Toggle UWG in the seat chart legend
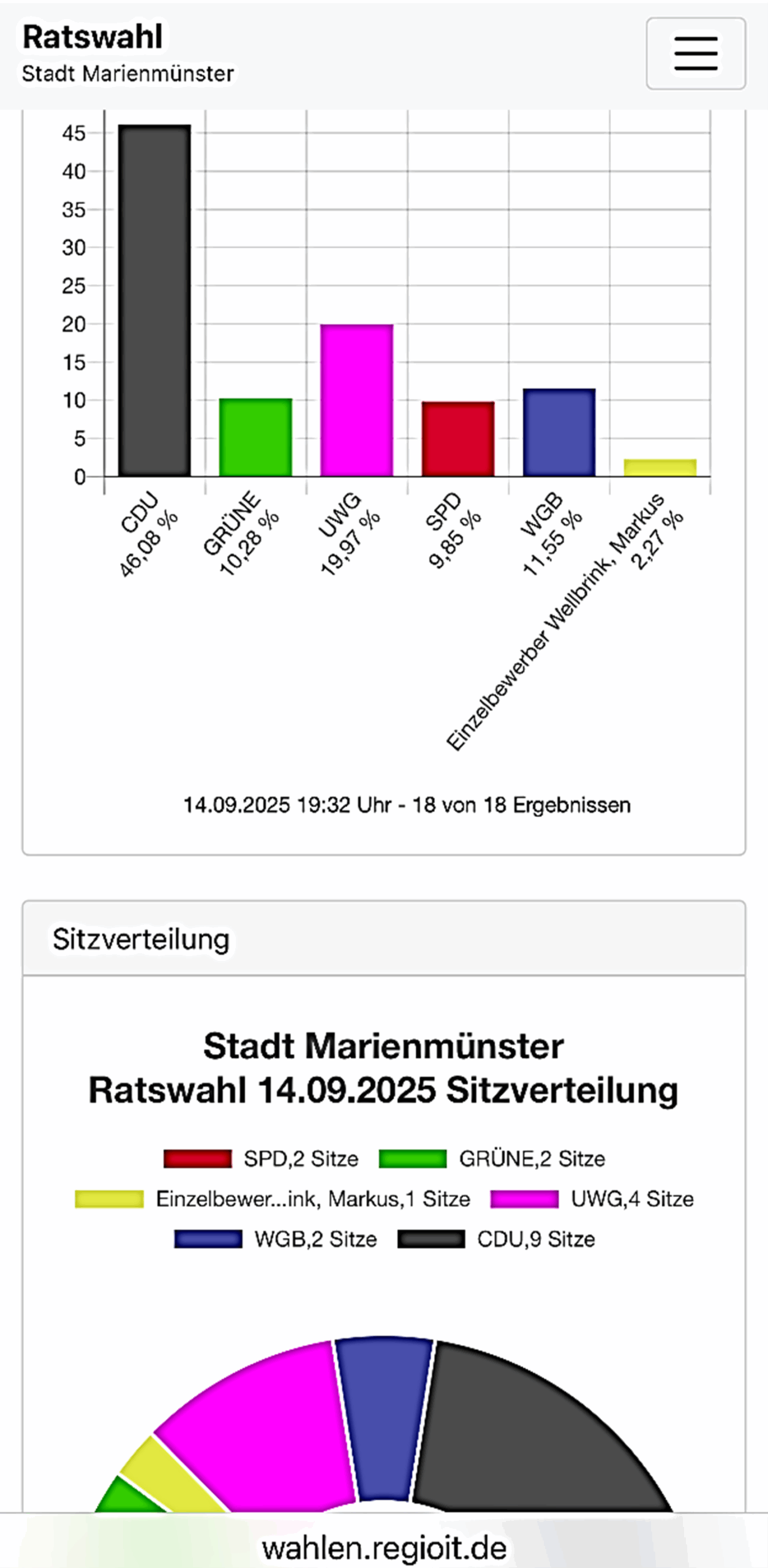Screen dimensions: 768x1568 tap(592, 1199)
